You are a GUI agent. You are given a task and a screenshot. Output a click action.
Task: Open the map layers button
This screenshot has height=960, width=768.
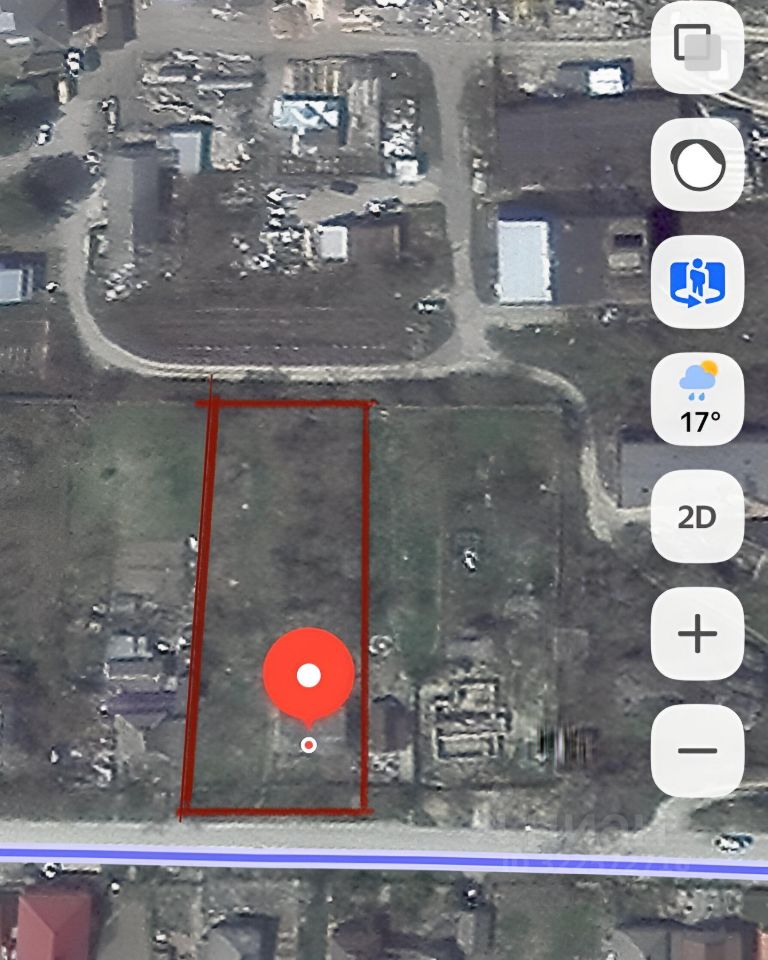coord(697,47)
